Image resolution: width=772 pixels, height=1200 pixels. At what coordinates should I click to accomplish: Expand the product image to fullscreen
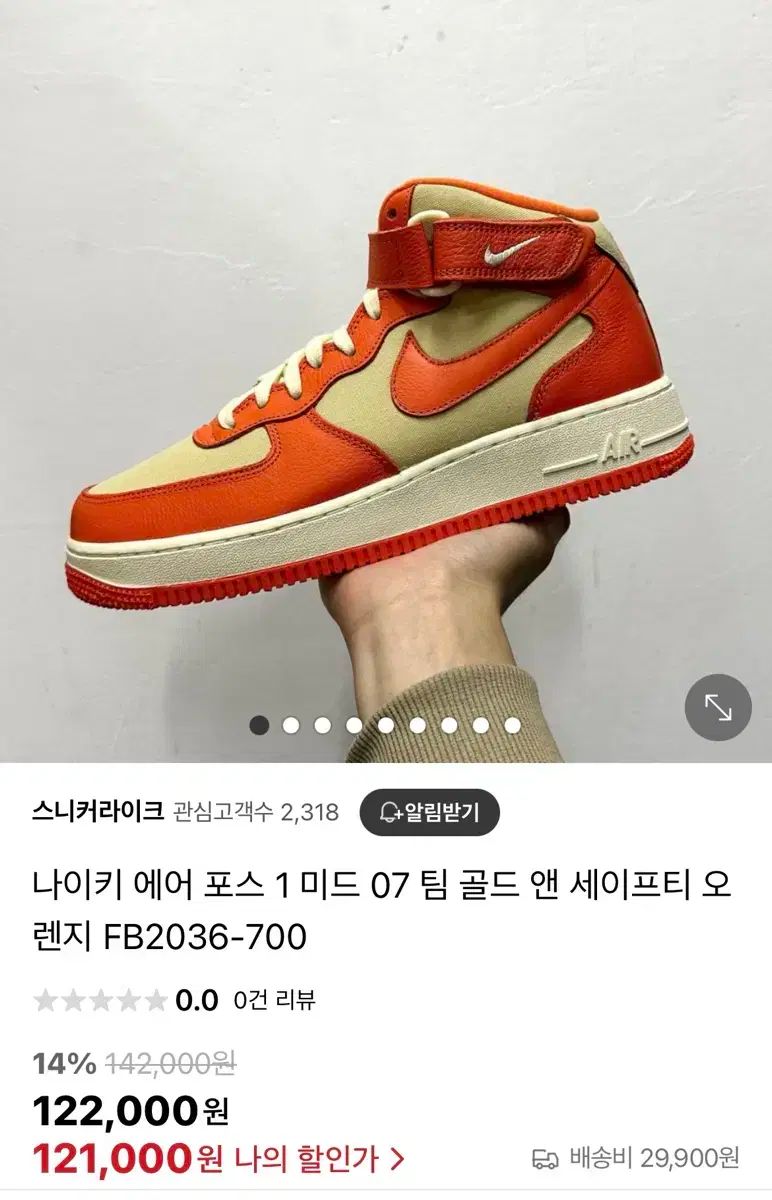click(x=717, y=707)
